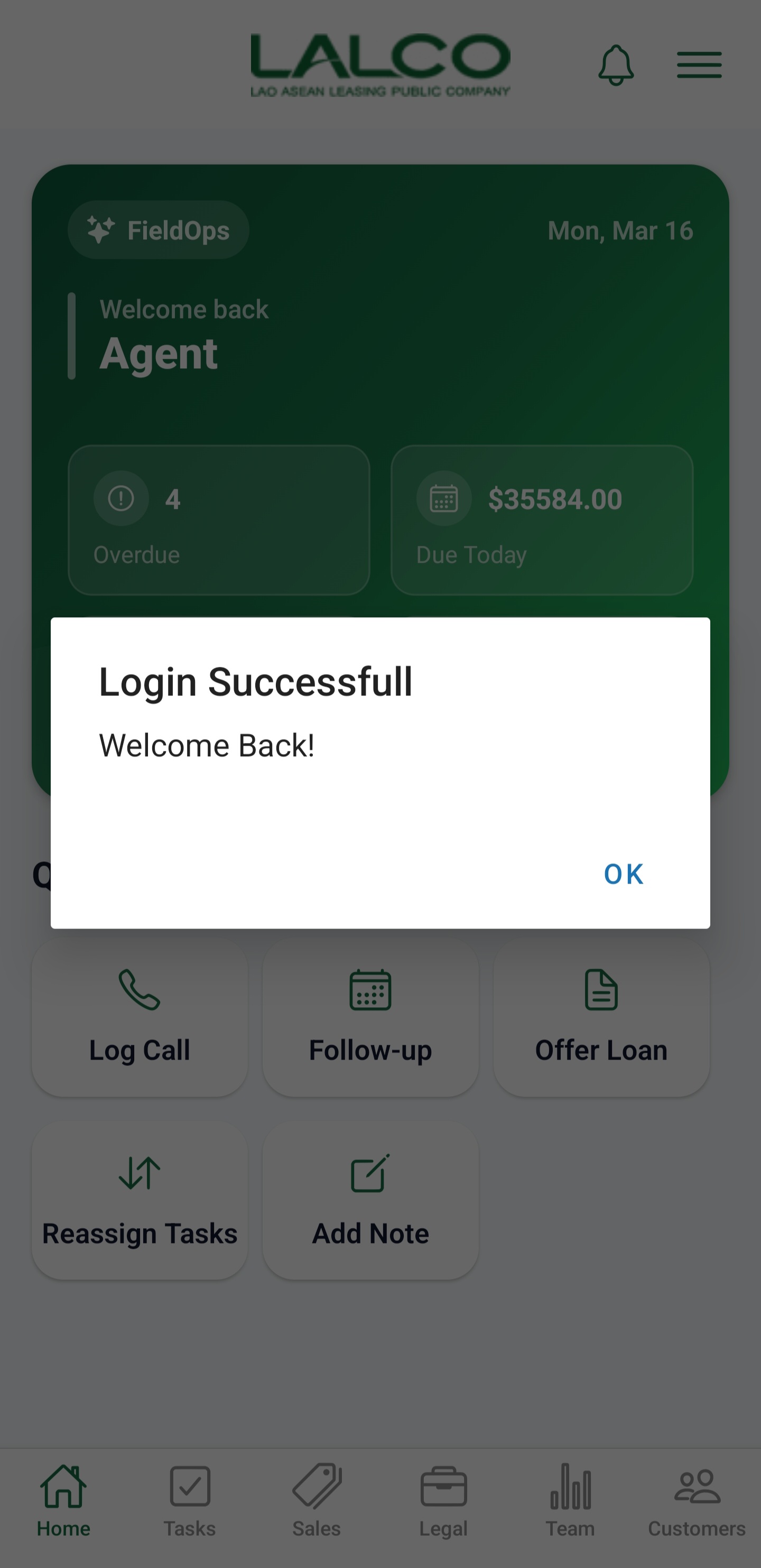
Task: Open the notifications bell
Action: pyautogui.click(x=616, y=65)
